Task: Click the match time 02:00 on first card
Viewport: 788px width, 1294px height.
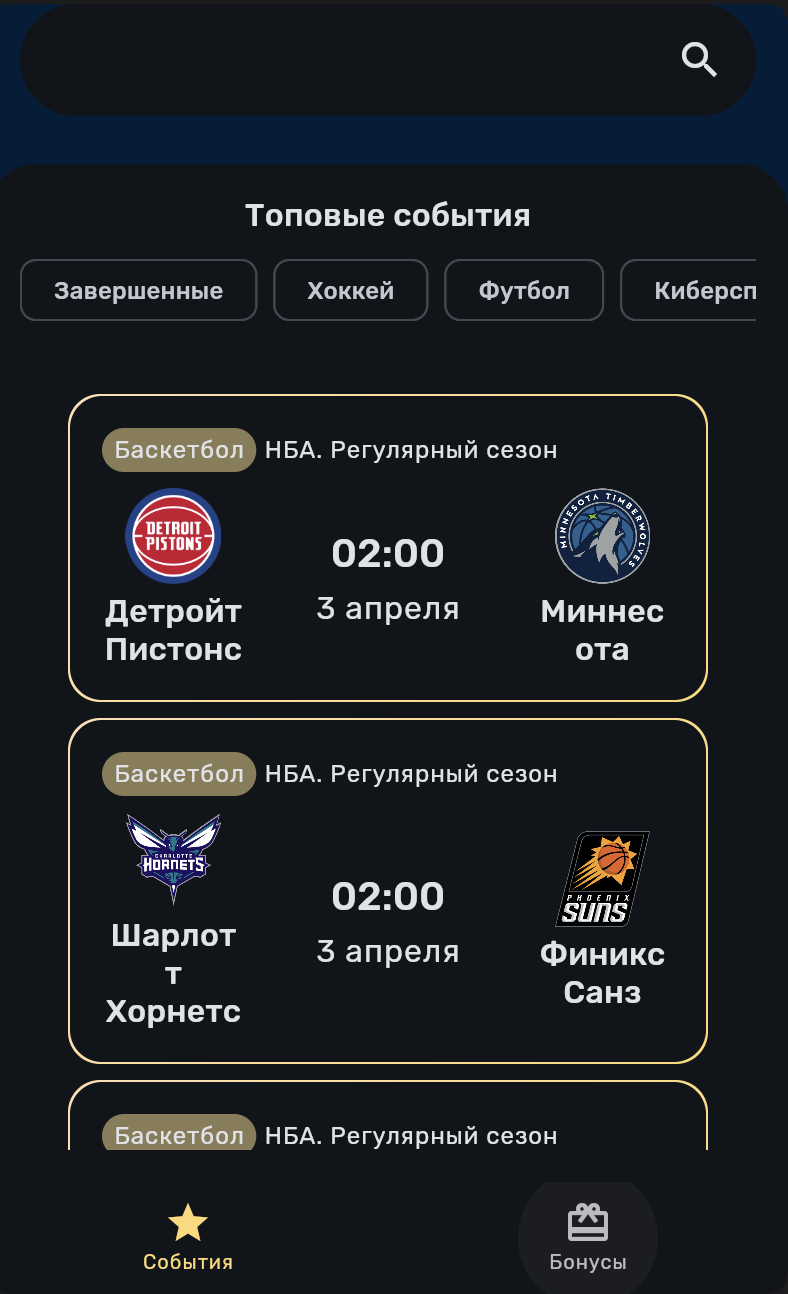Action: tap(388, 552)
